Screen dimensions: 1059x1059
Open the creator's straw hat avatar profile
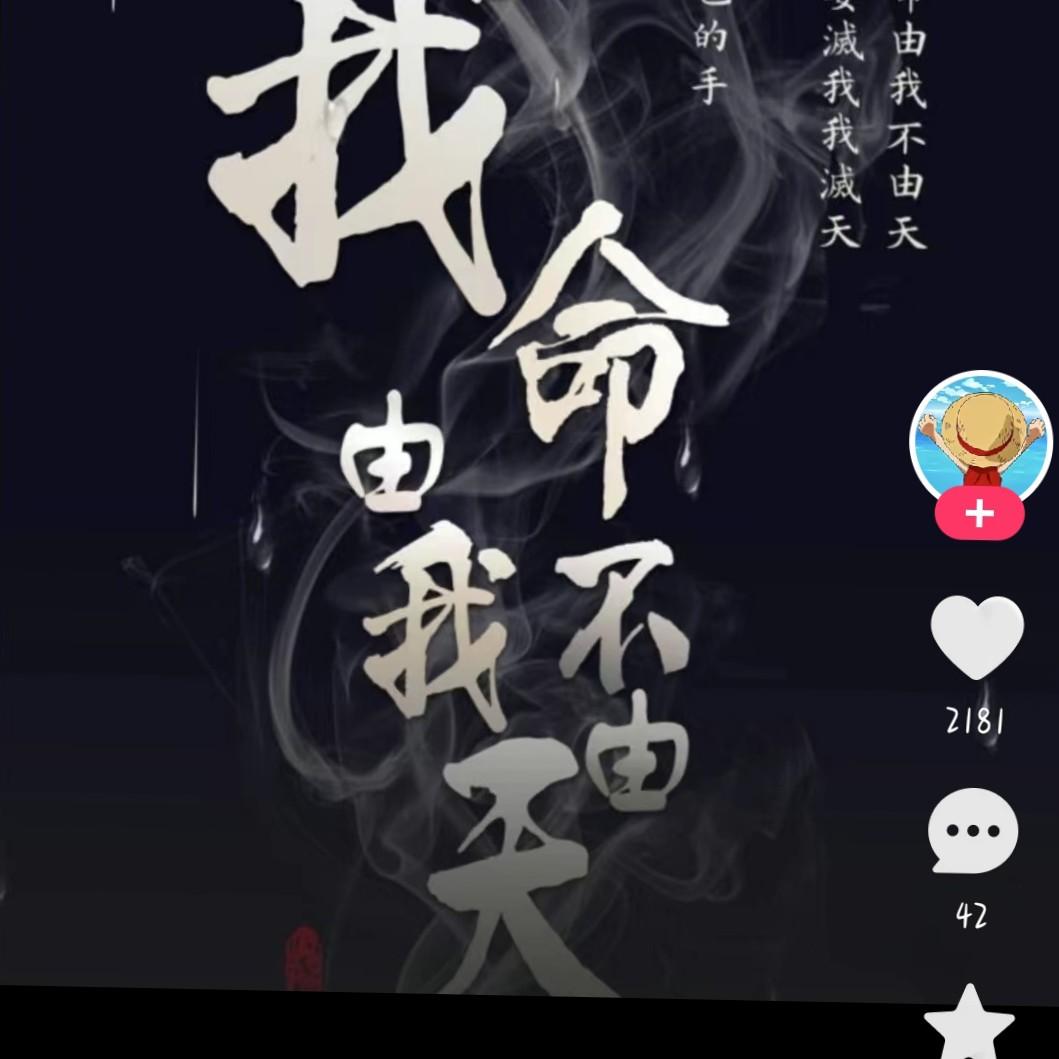click(979, 439)
